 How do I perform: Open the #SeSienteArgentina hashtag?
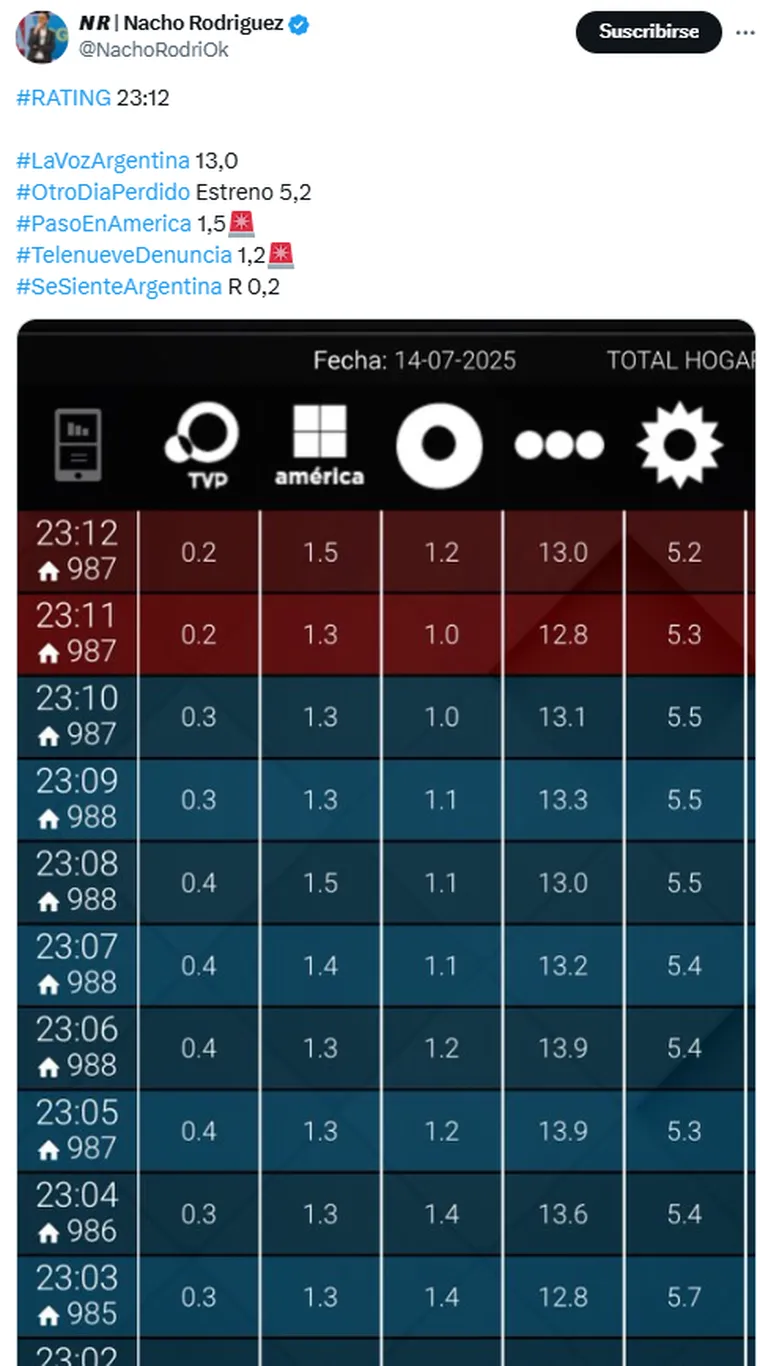pos(119,286)
